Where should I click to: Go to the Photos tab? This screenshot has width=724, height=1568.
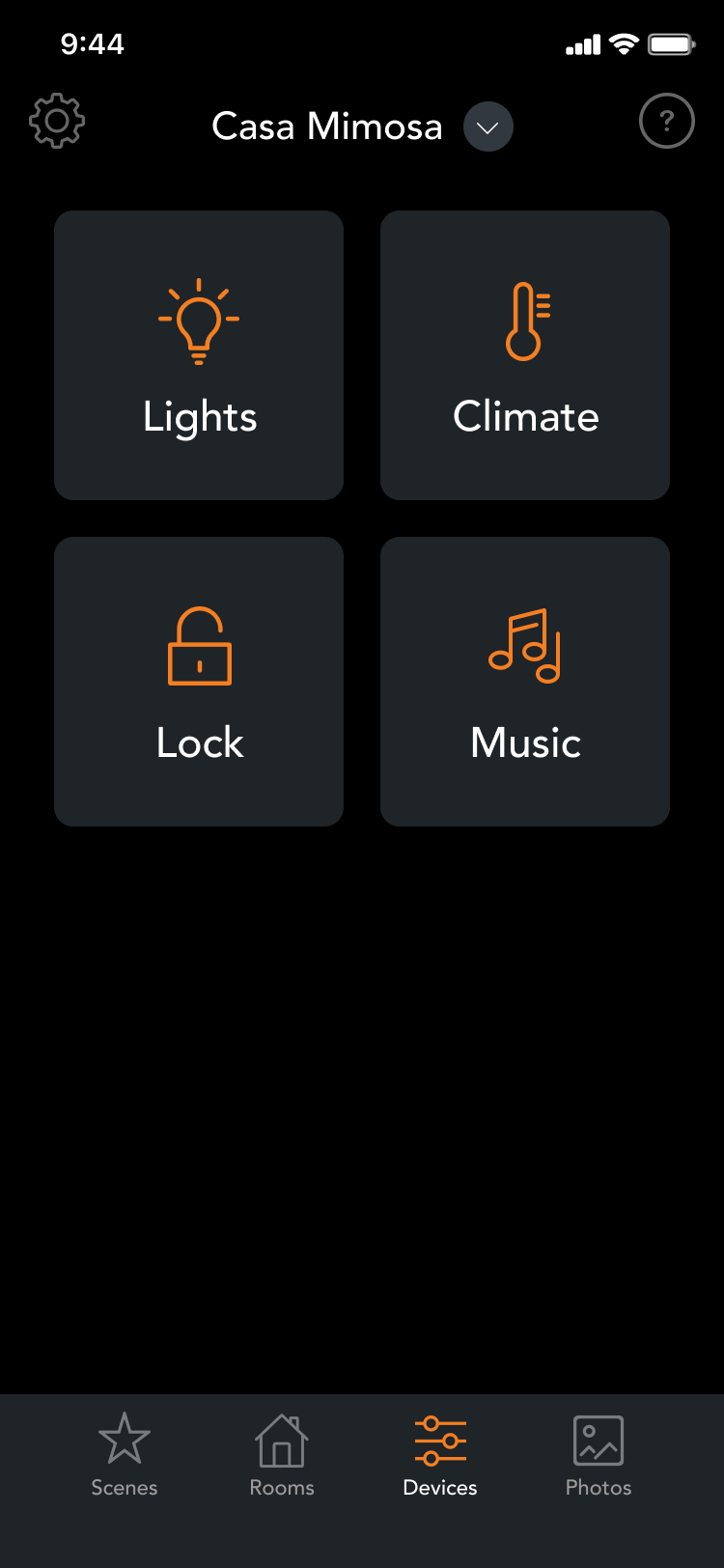599,1455
